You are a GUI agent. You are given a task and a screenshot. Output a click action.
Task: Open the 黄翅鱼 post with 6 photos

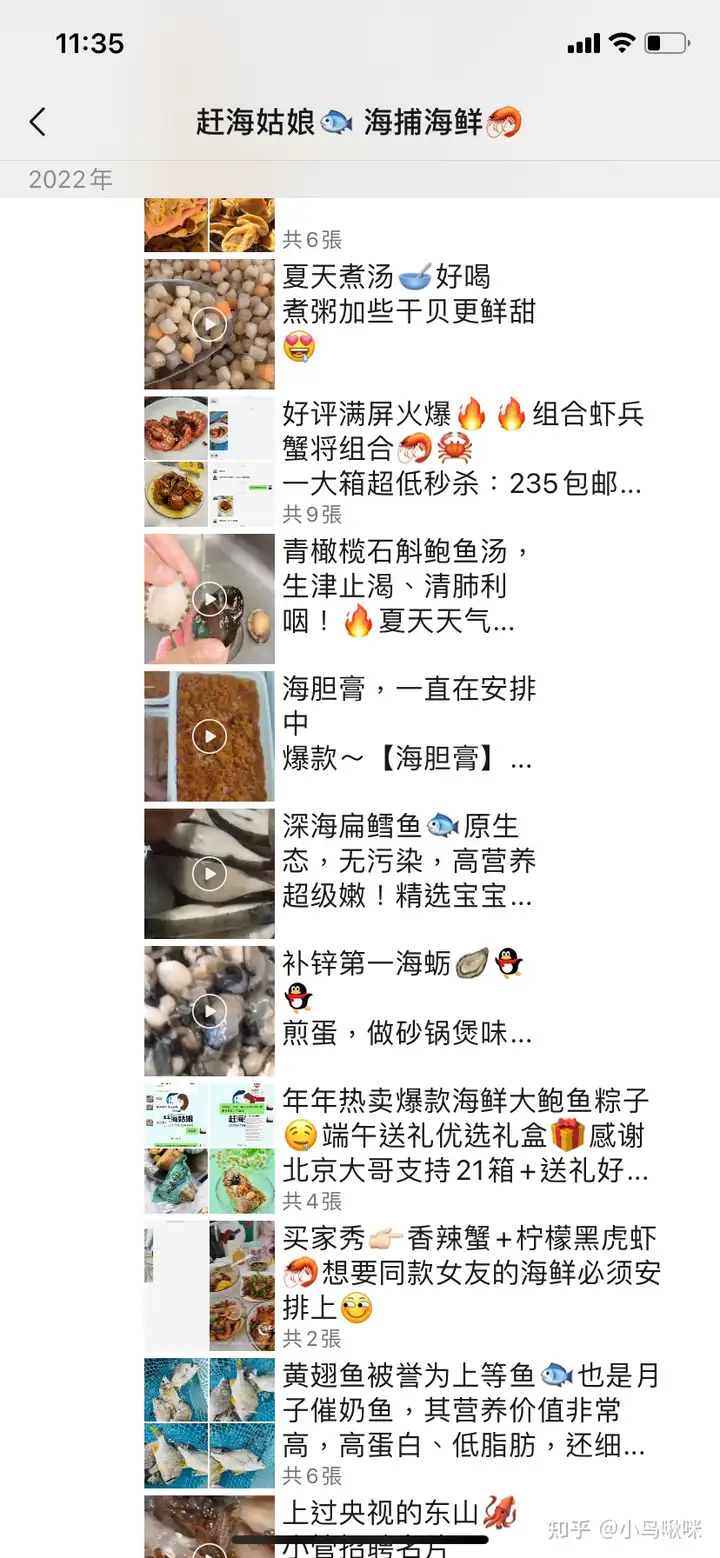470,1410
